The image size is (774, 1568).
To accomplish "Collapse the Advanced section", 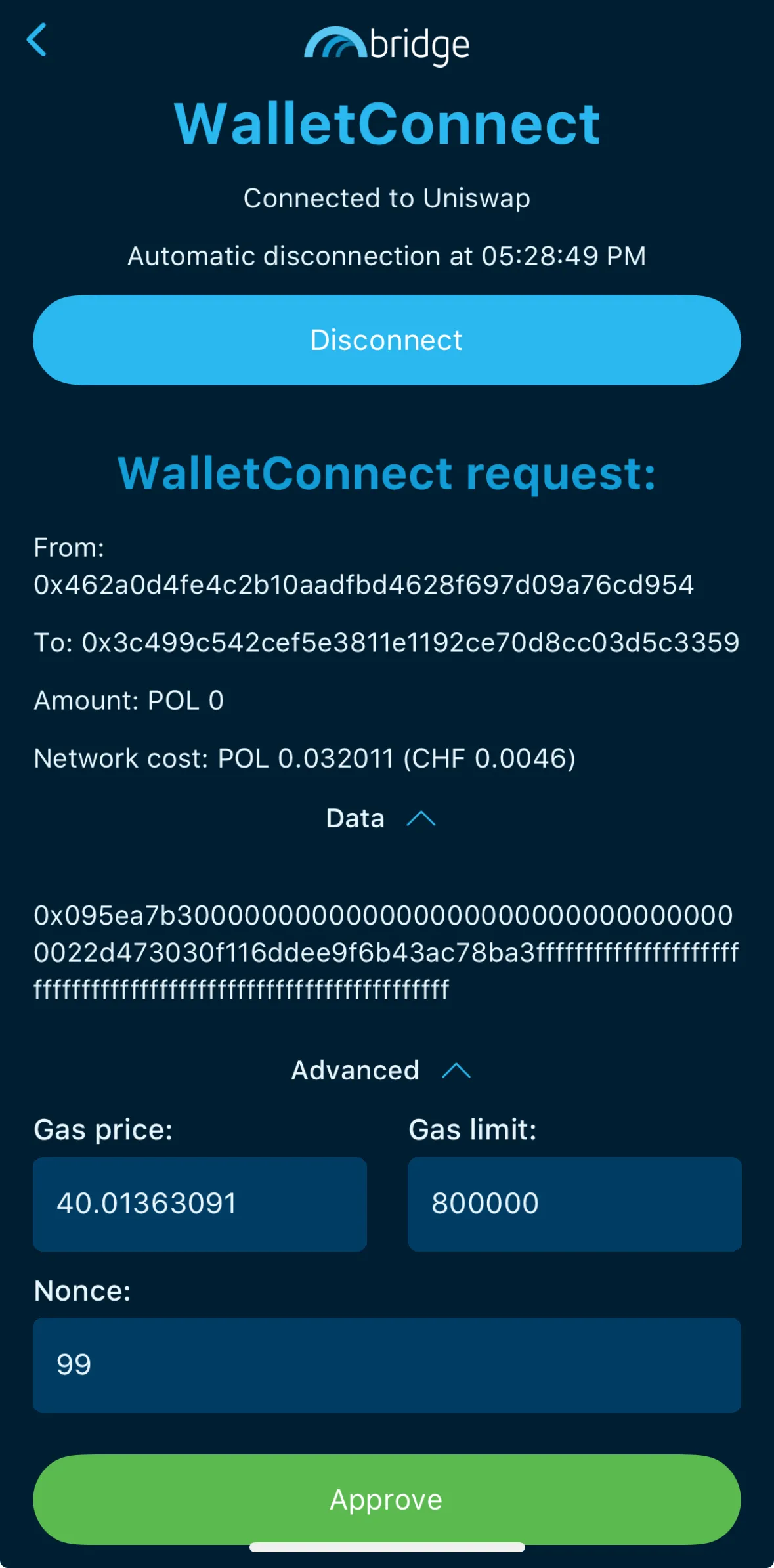I will tap(458, 1070).
